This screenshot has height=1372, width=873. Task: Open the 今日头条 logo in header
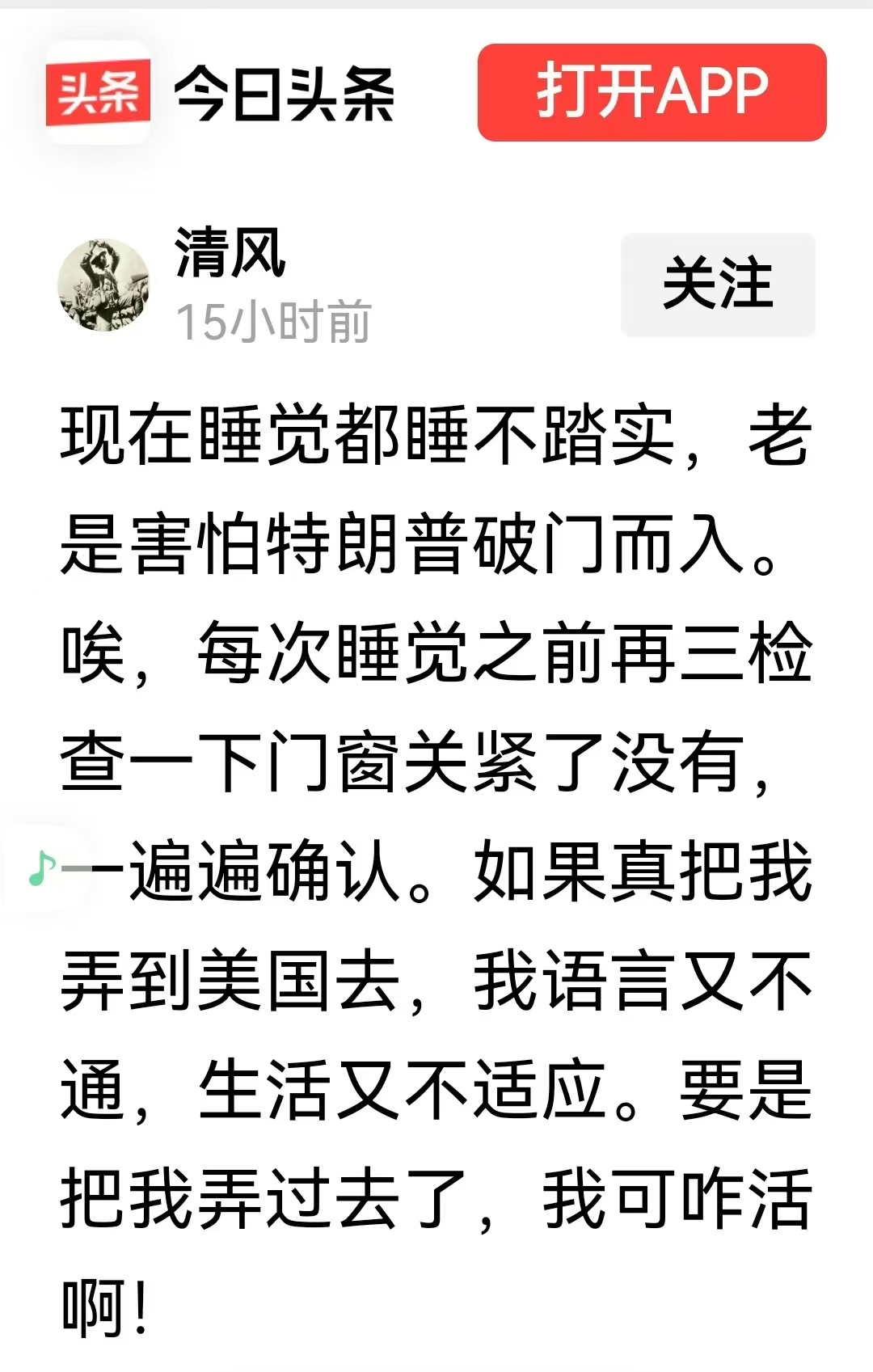point(98,92)
